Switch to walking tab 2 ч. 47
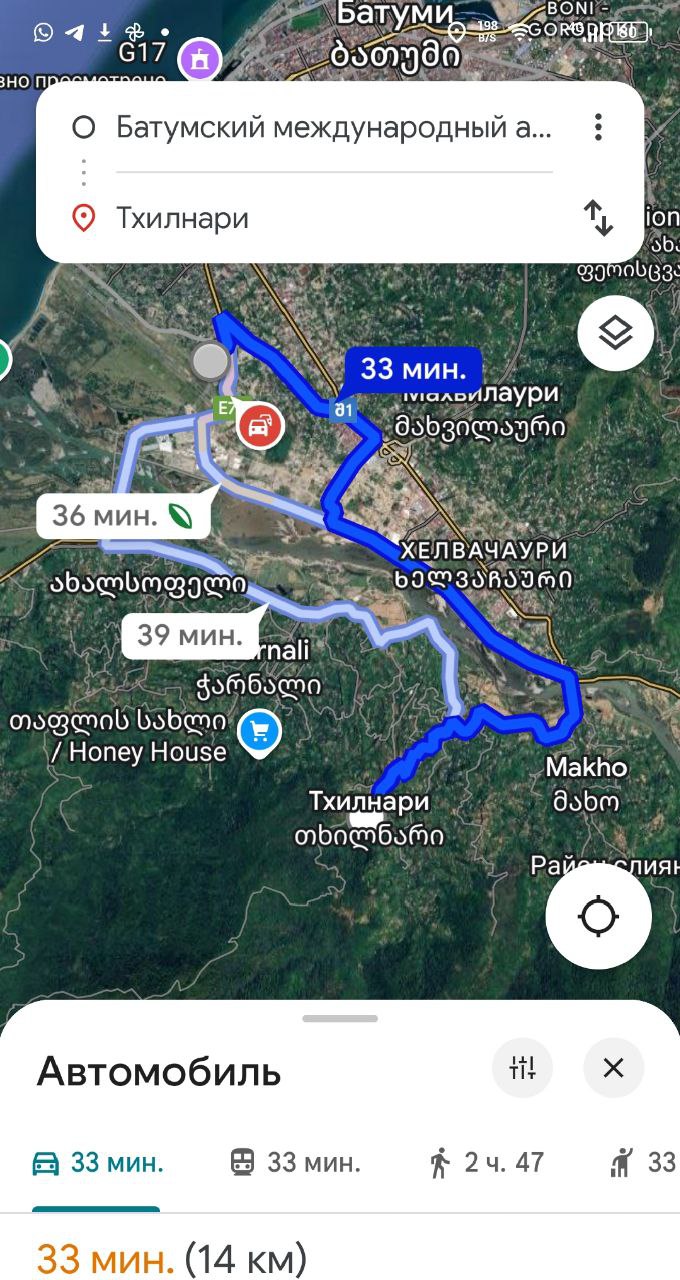Screen dimensions: 680x1280 tap(487, 1163)
